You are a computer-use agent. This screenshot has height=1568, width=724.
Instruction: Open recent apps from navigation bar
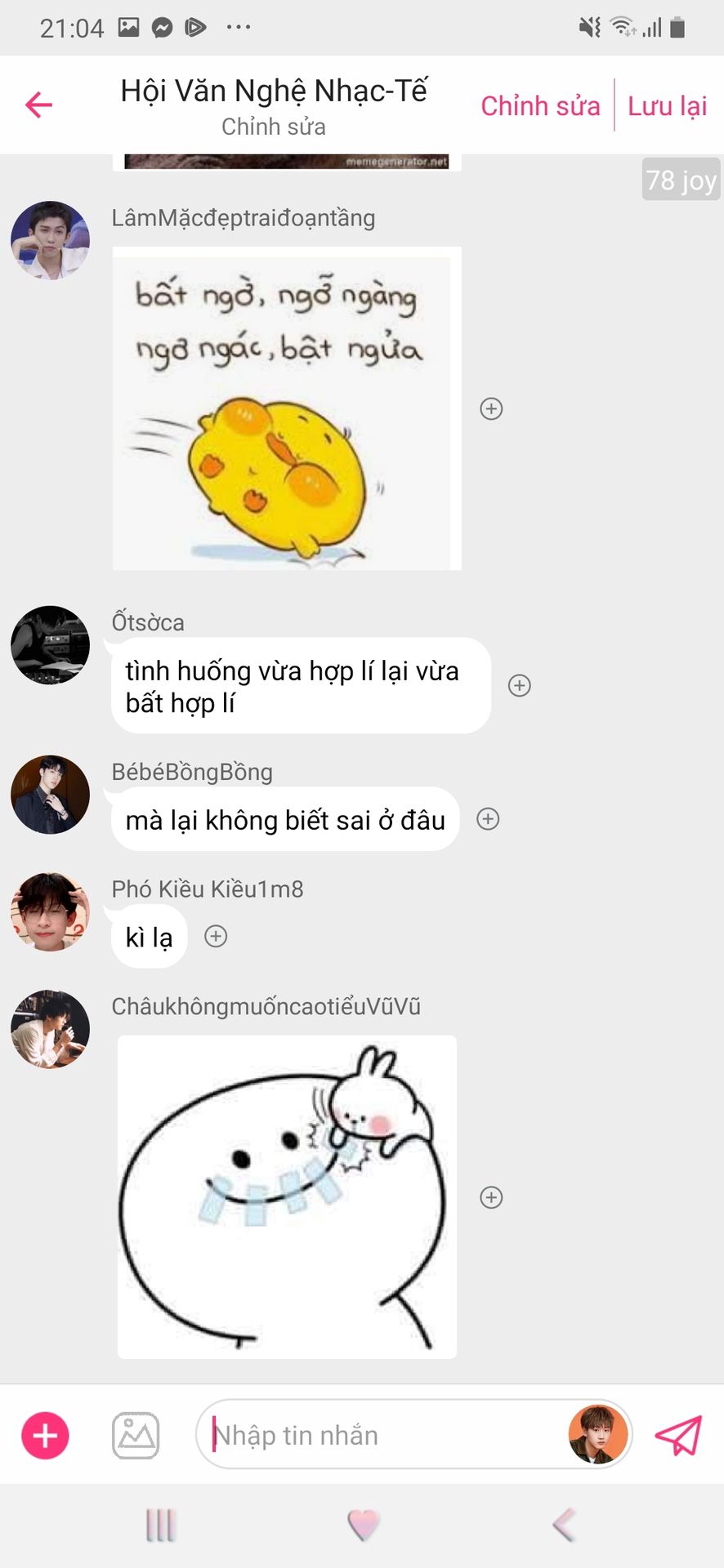160,1524
